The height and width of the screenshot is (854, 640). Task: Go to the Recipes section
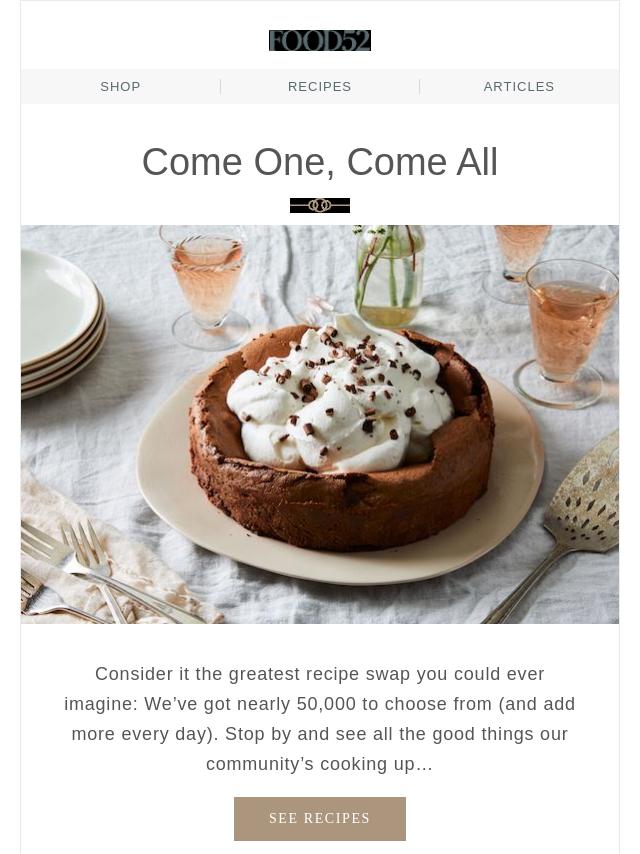pos(320,87)
